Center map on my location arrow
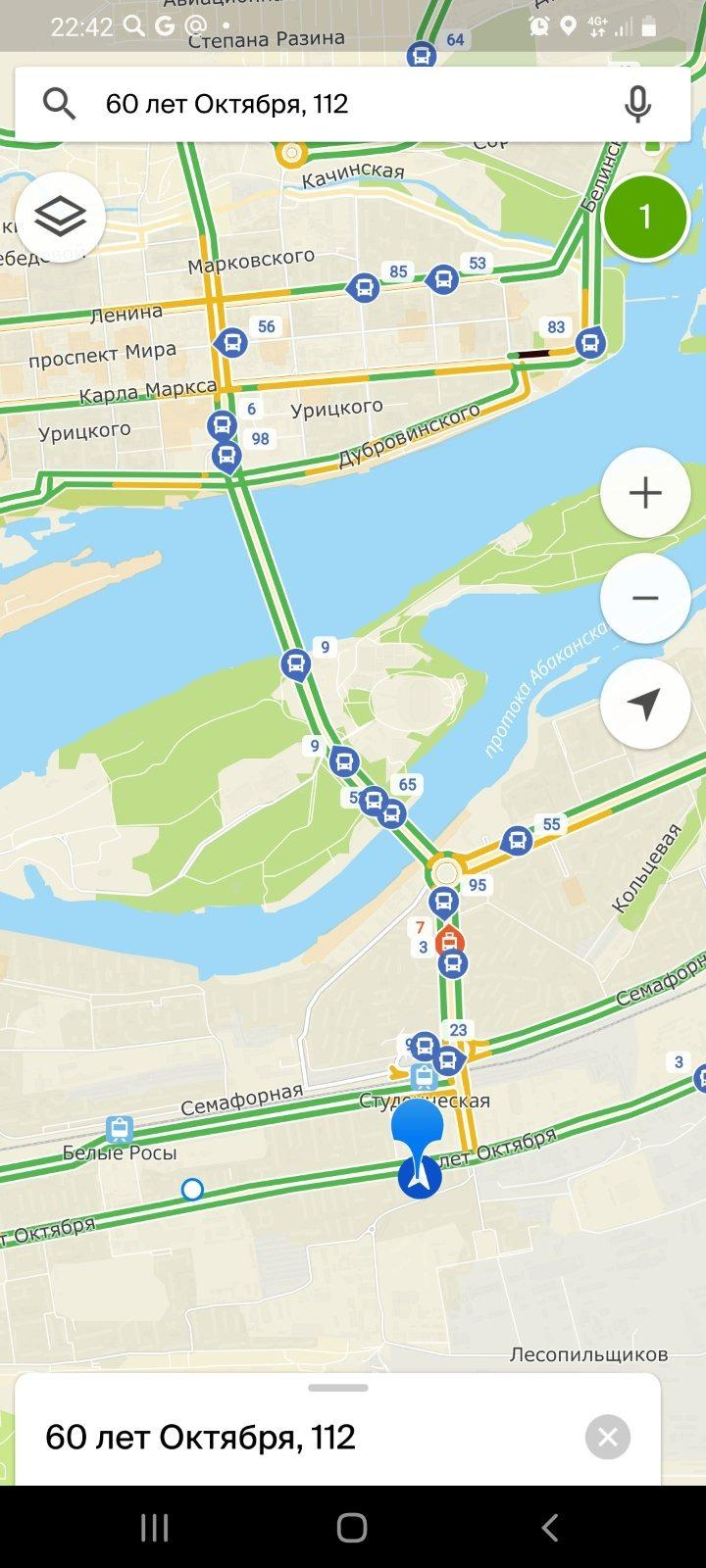706x1568 pixels. point(645,704)
